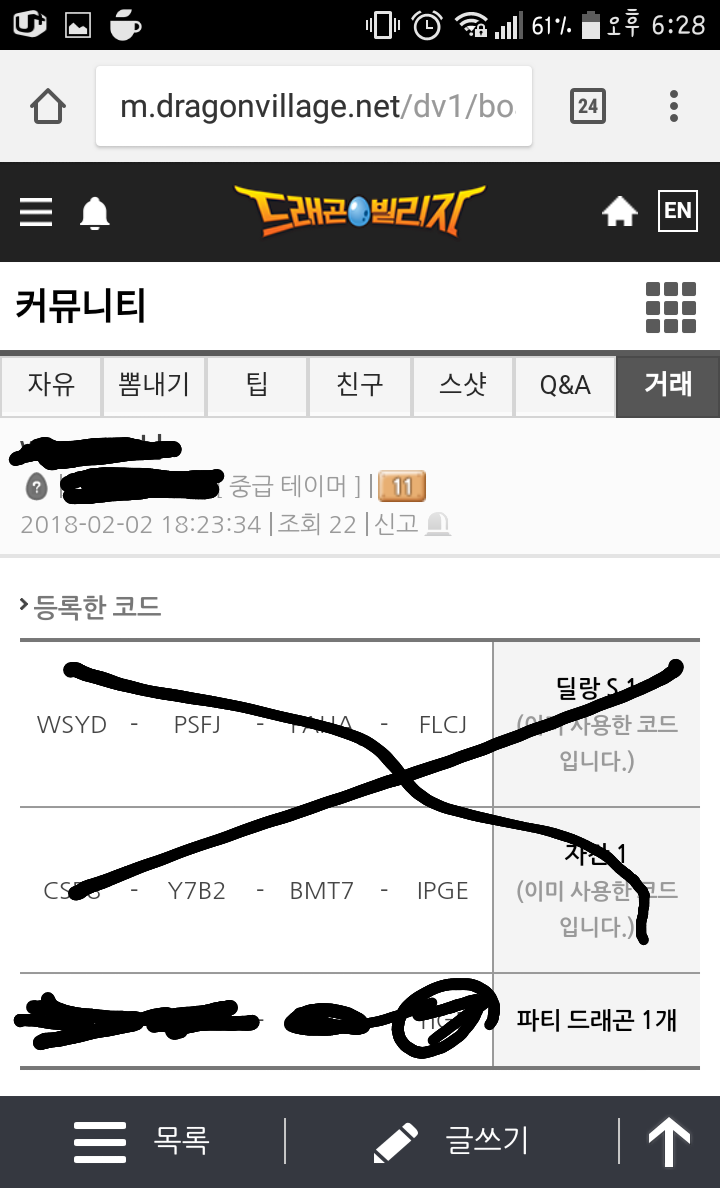The image size is (720, 1188).
Task: Open the community grid menu
Action: point(670,306)
